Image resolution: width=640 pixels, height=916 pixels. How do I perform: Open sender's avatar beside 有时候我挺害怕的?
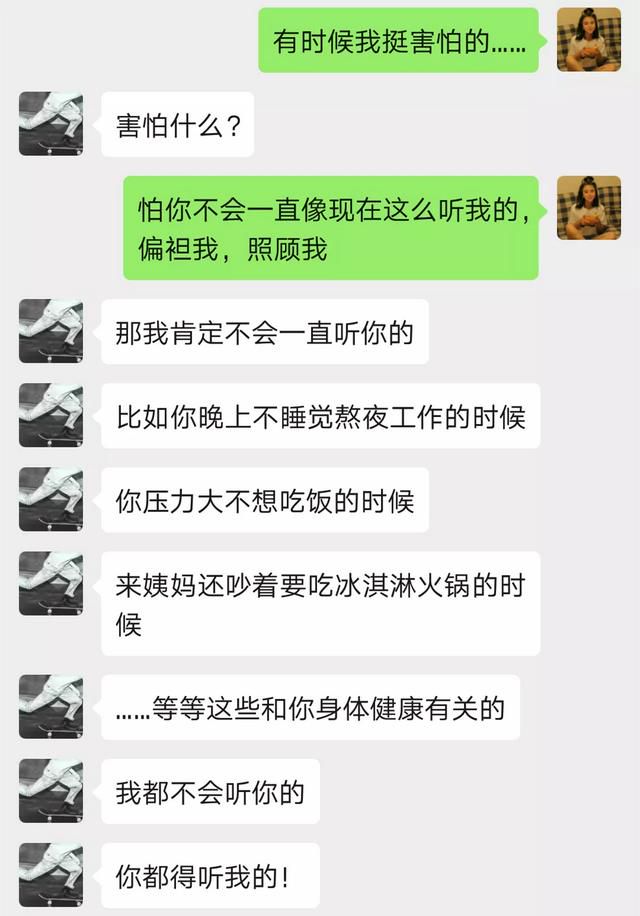[x=589, y=39]
